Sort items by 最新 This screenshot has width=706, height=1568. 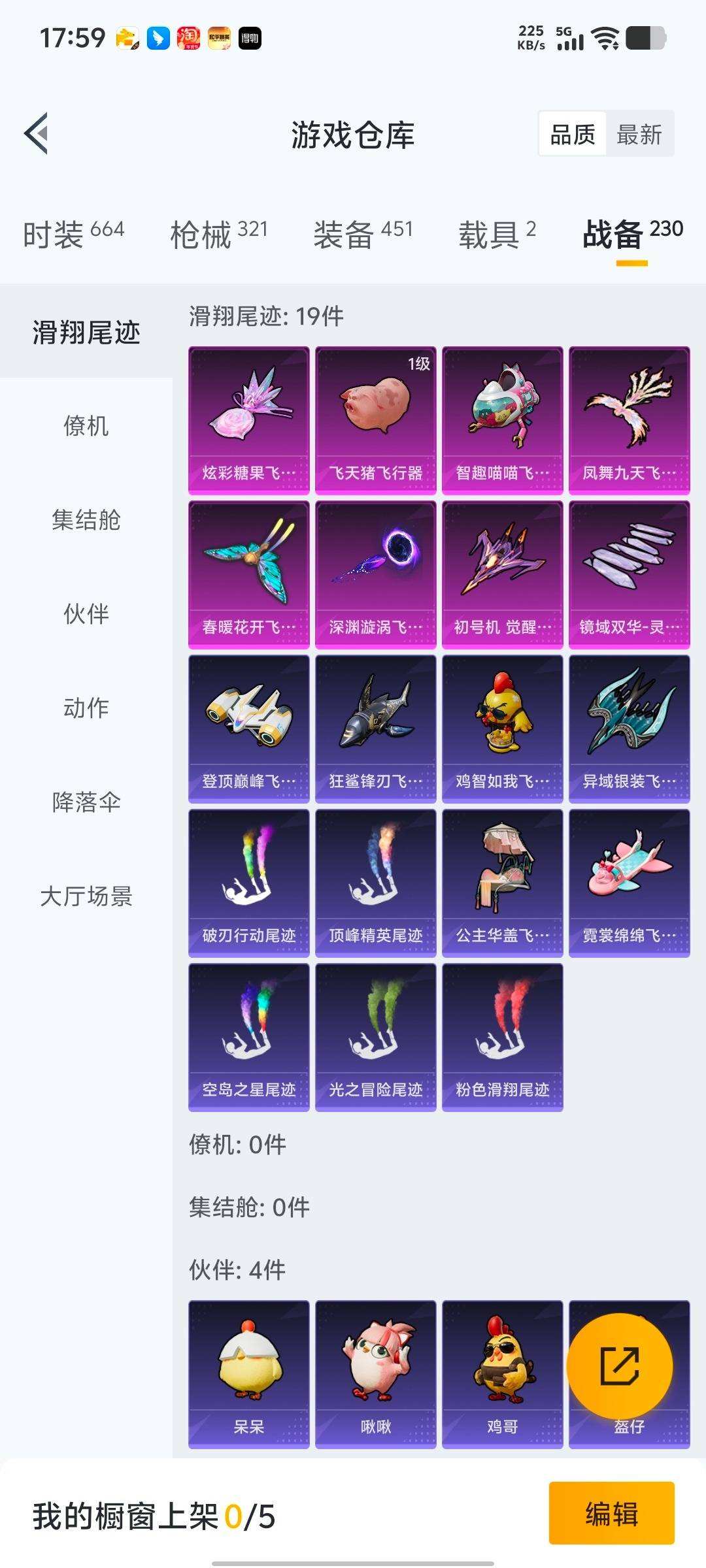pos(639,135)
